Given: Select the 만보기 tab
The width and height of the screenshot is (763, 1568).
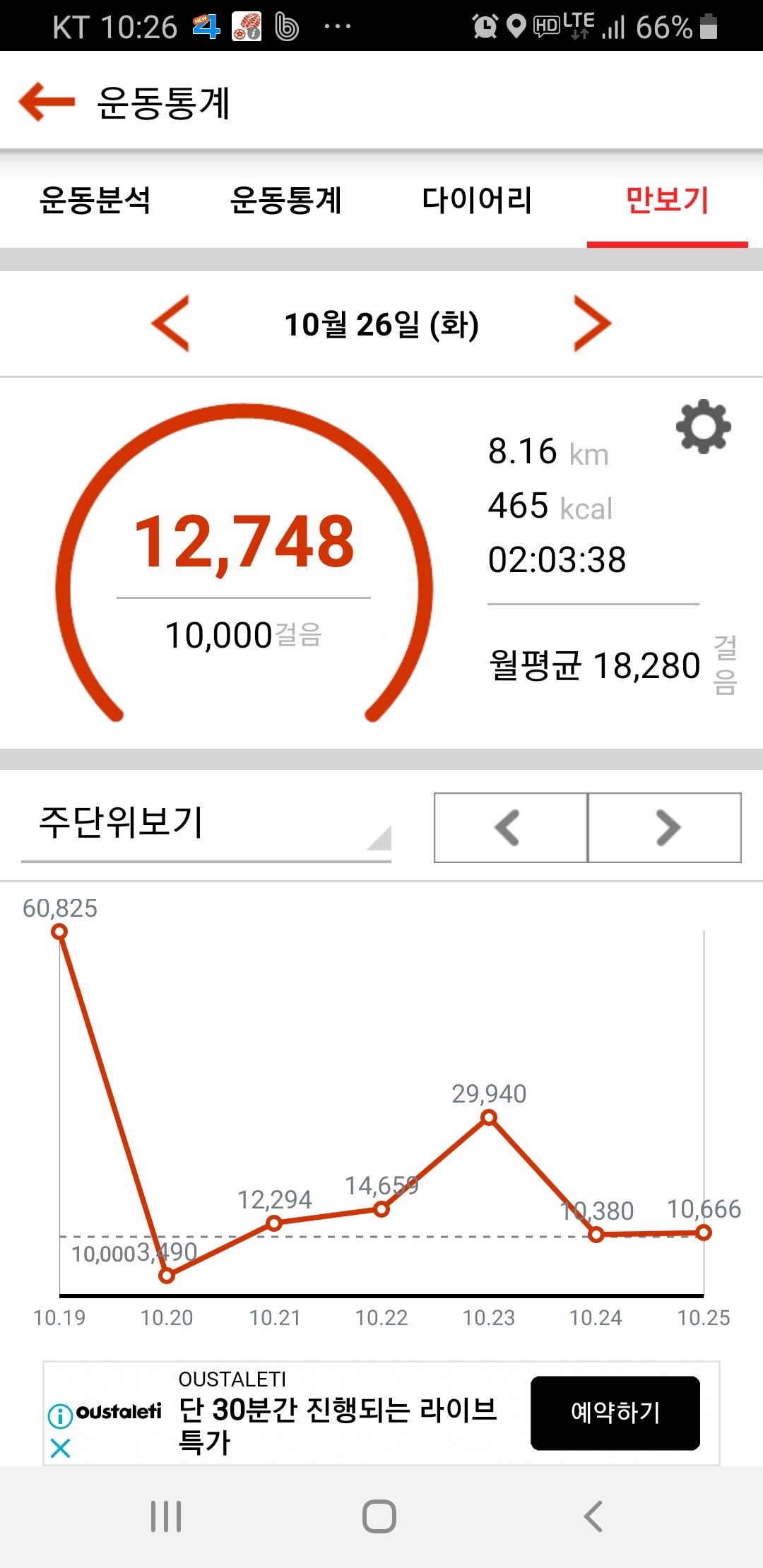Looking at the screenshot, I should click(x=667, y=200).
